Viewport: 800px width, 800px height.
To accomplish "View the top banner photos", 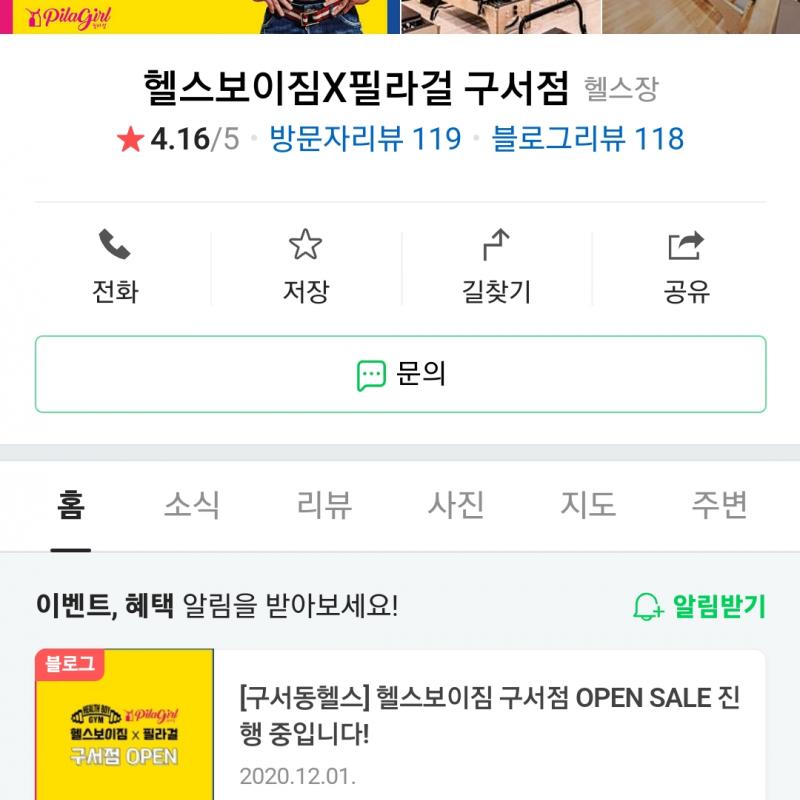I will click(400, 16).
